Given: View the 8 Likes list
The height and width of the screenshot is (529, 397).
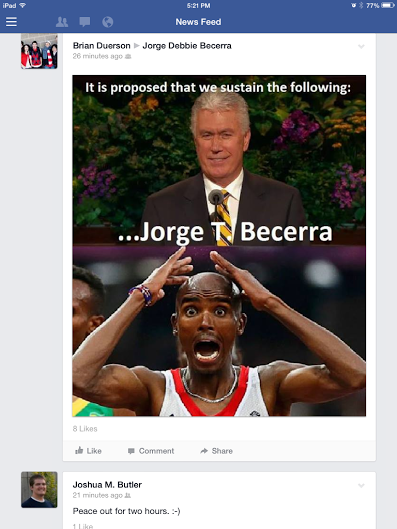Looking at the screenshot, I should click(x=85, y=429).
